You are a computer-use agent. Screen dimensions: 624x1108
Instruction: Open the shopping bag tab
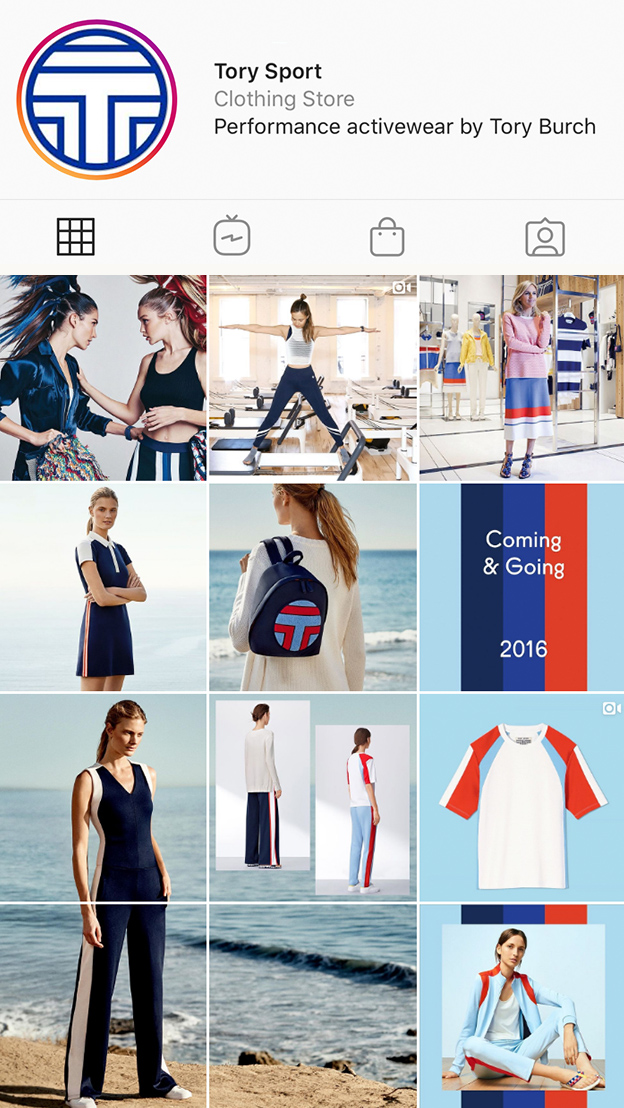tap(387, 237)
